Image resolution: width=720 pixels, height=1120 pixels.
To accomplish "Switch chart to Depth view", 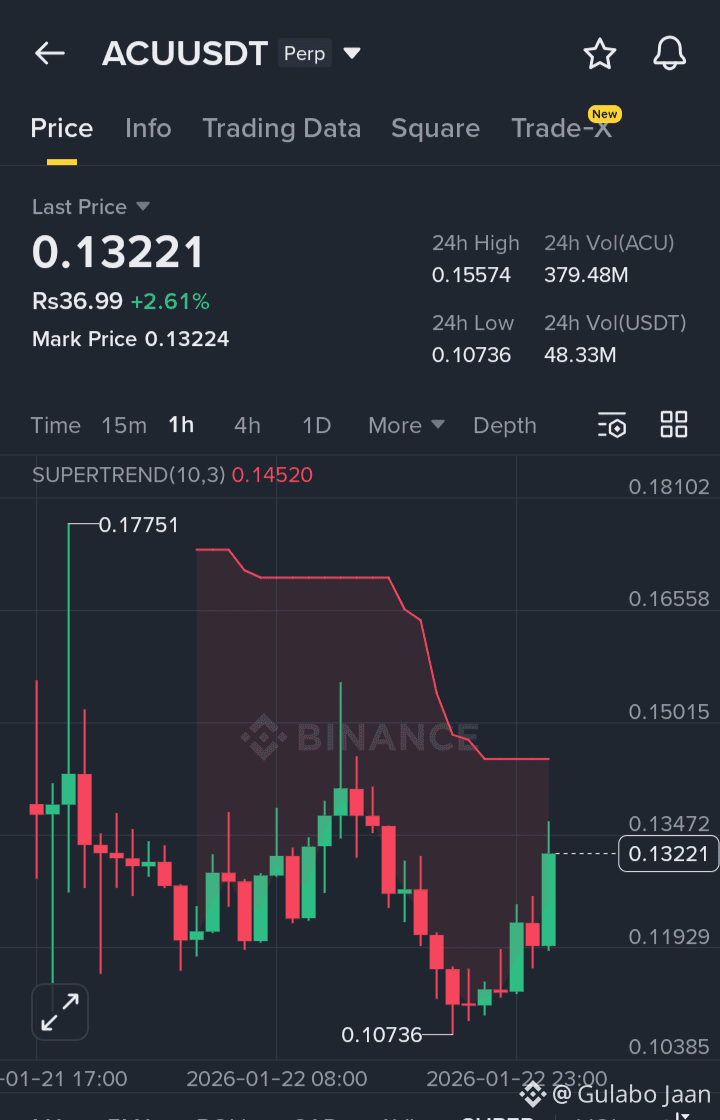I will coord(504,425).
